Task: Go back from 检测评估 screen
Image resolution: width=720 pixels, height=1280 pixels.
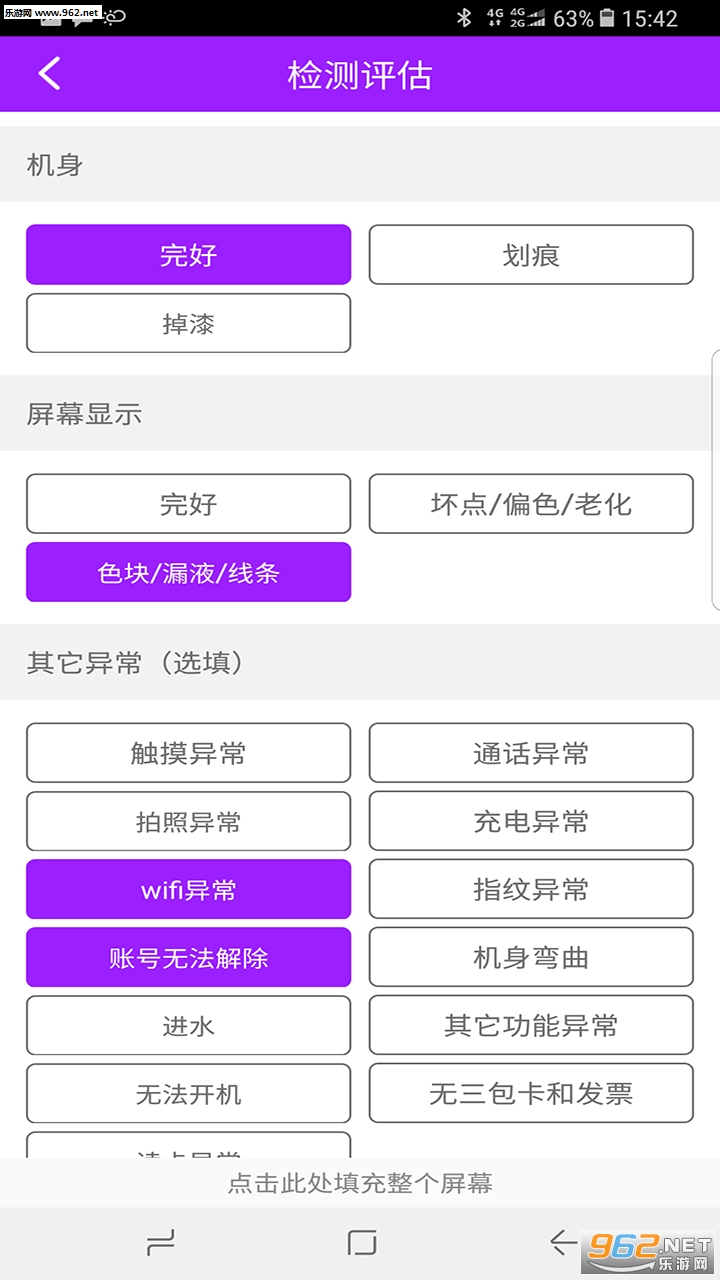Action: point(50,74)
